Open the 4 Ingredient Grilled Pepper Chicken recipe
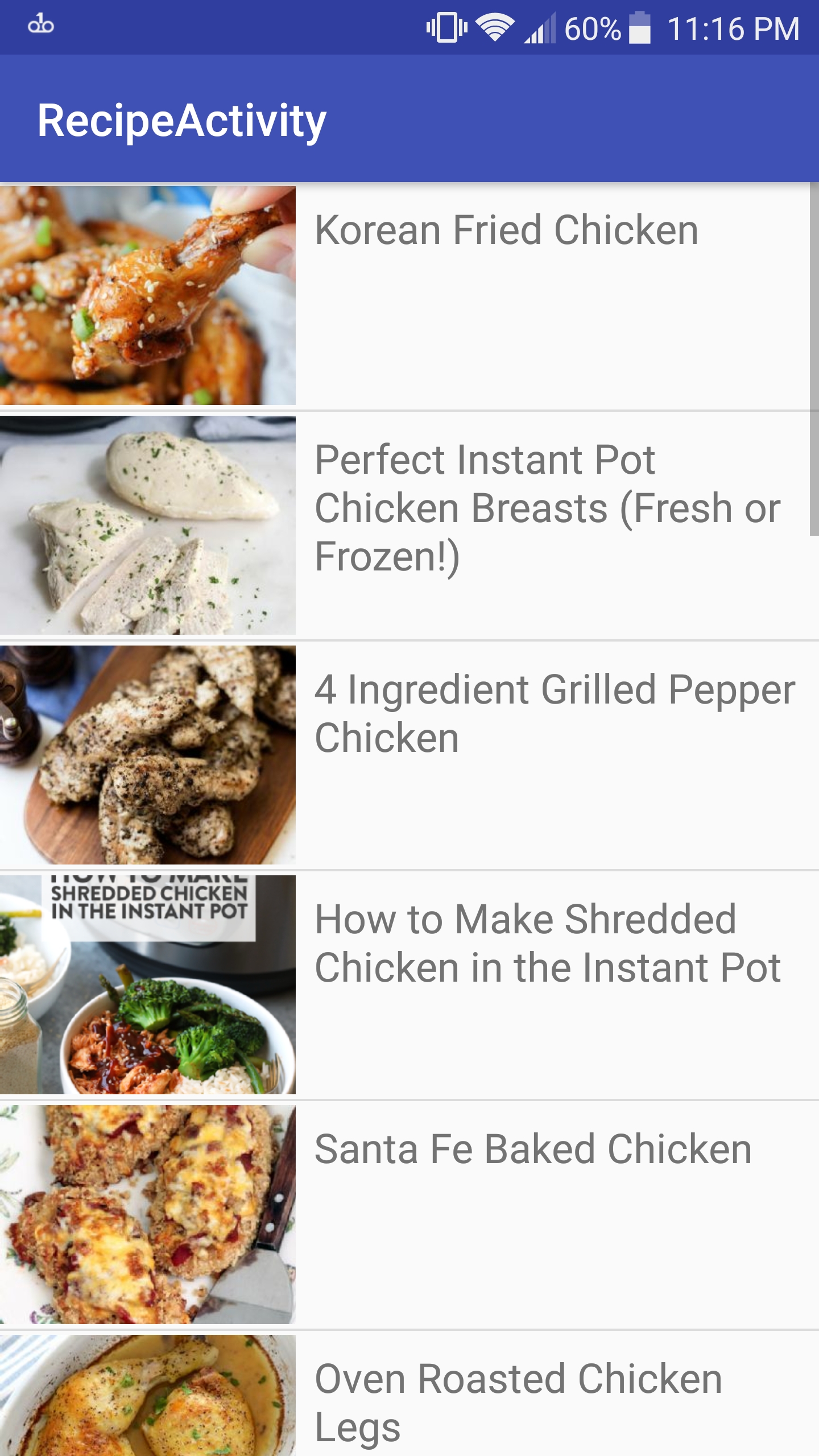Viewport: 819px width, 1456px height. 555,717
